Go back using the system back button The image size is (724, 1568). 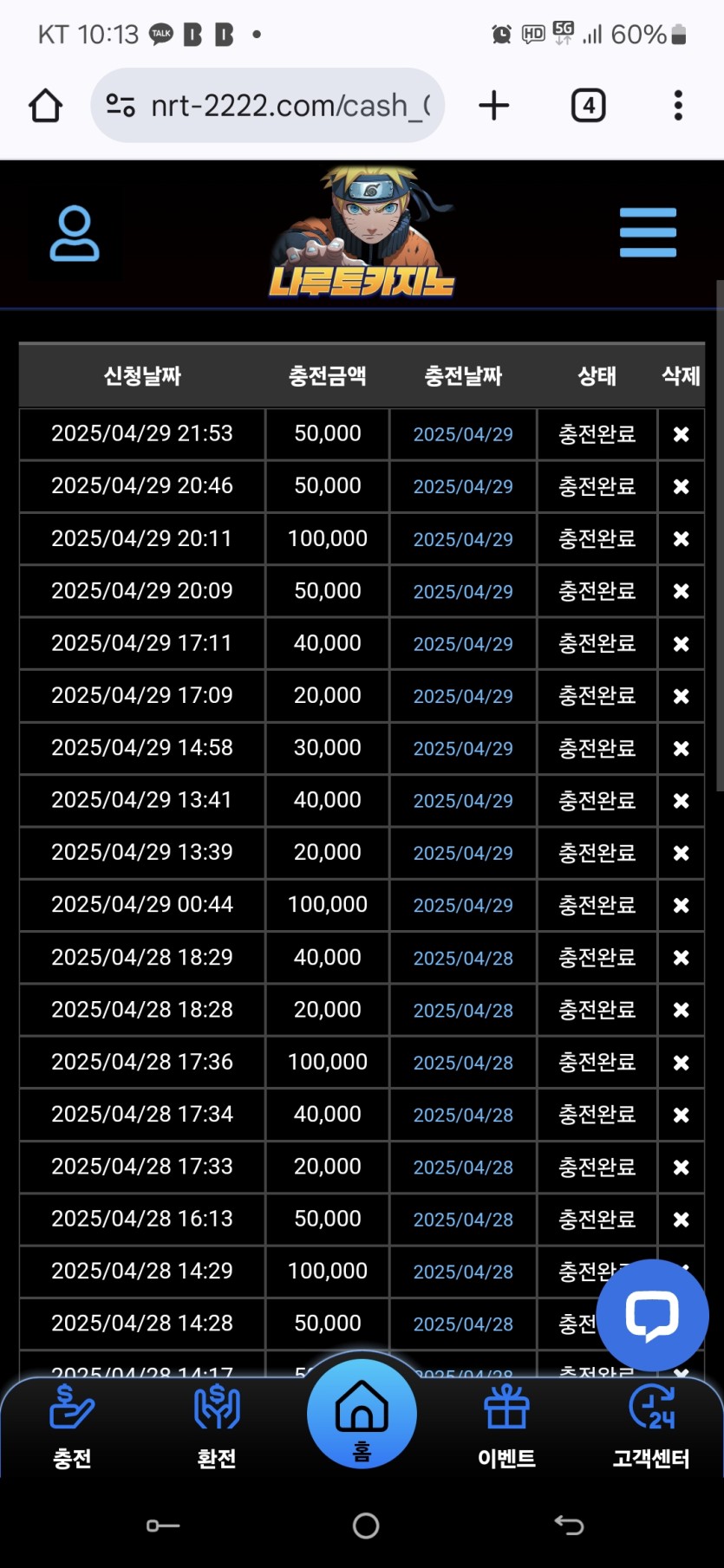[569, 1525]
